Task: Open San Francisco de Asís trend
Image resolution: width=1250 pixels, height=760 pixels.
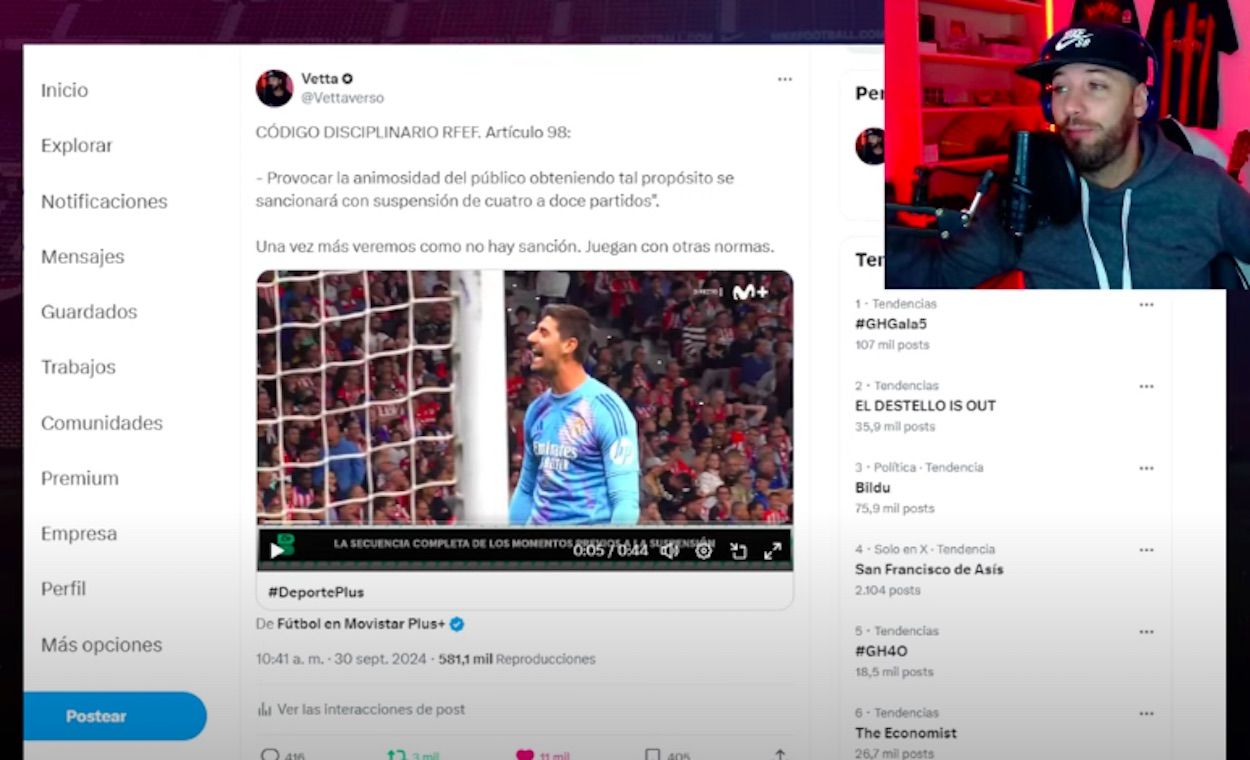Action: coord(929,569)
